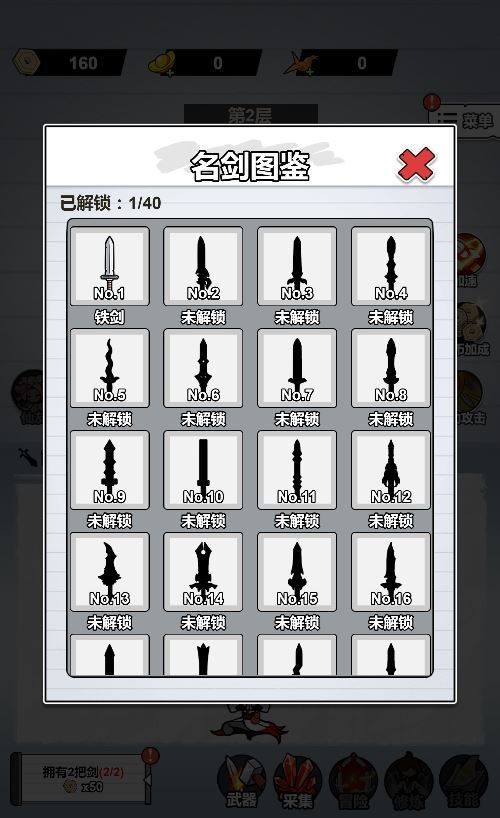The height and width of the screenshot is (818, 500).
Task: Close the 名剑图鉴 dialog
Action: 416,165
